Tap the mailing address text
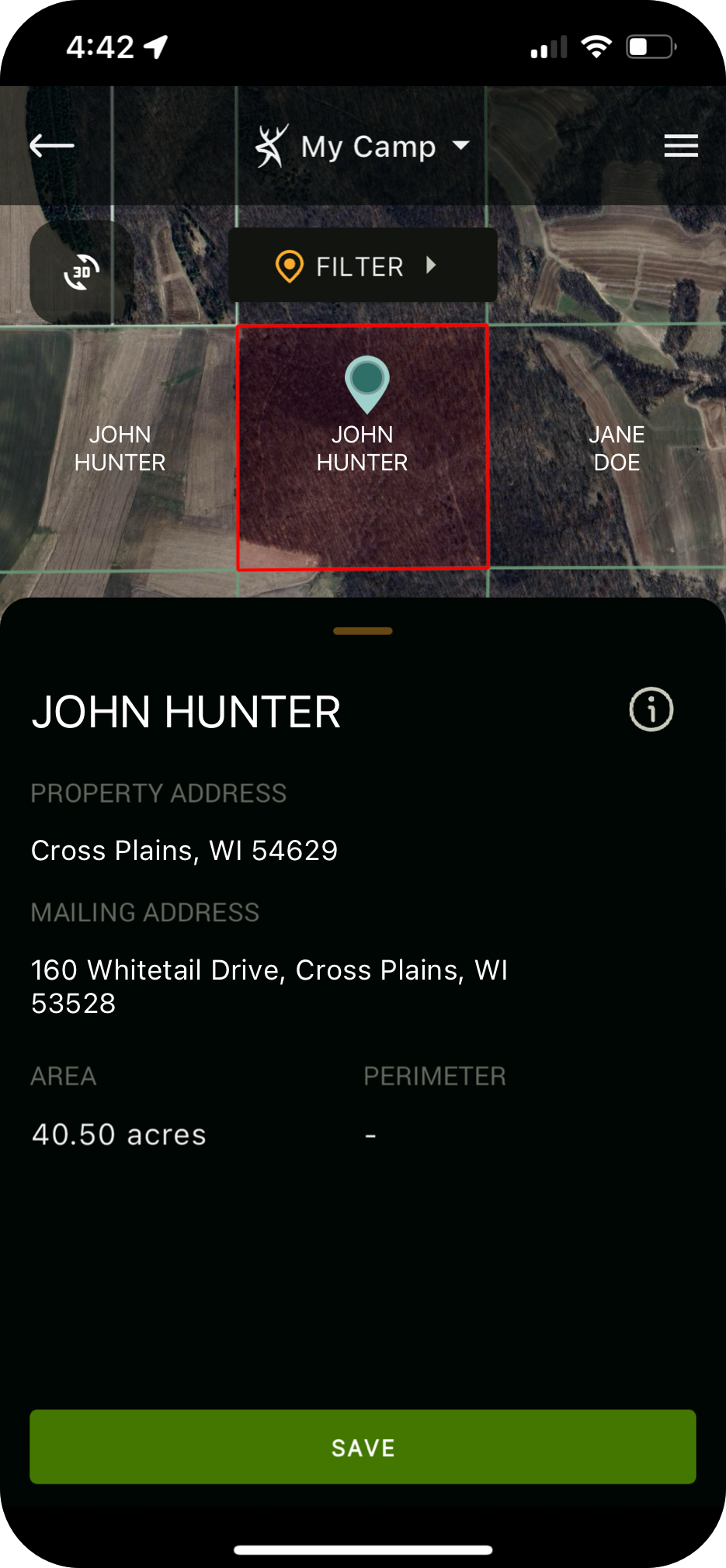 269,986
